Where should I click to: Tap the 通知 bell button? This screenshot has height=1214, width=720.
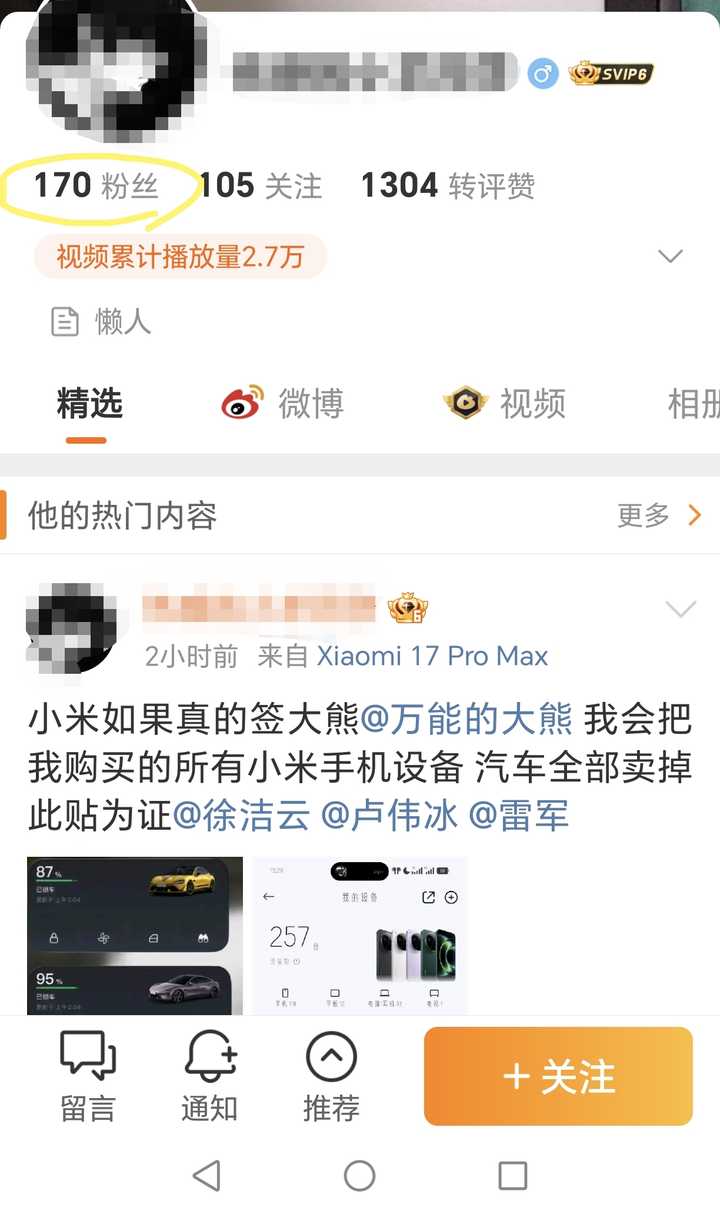209,1076
